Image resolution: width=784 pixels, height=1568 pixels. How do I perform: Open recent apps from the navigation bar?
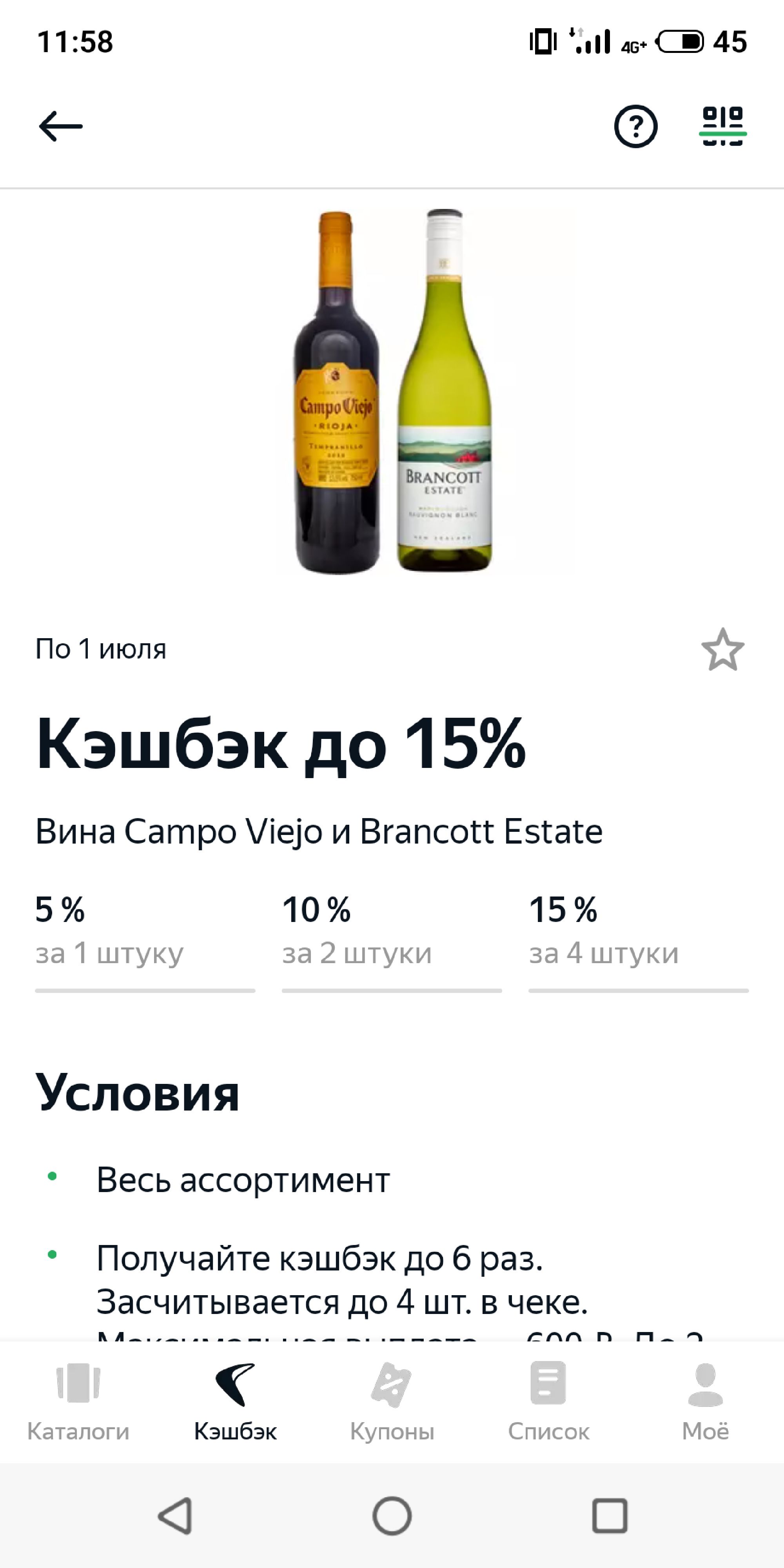(x=609, y=1515)
